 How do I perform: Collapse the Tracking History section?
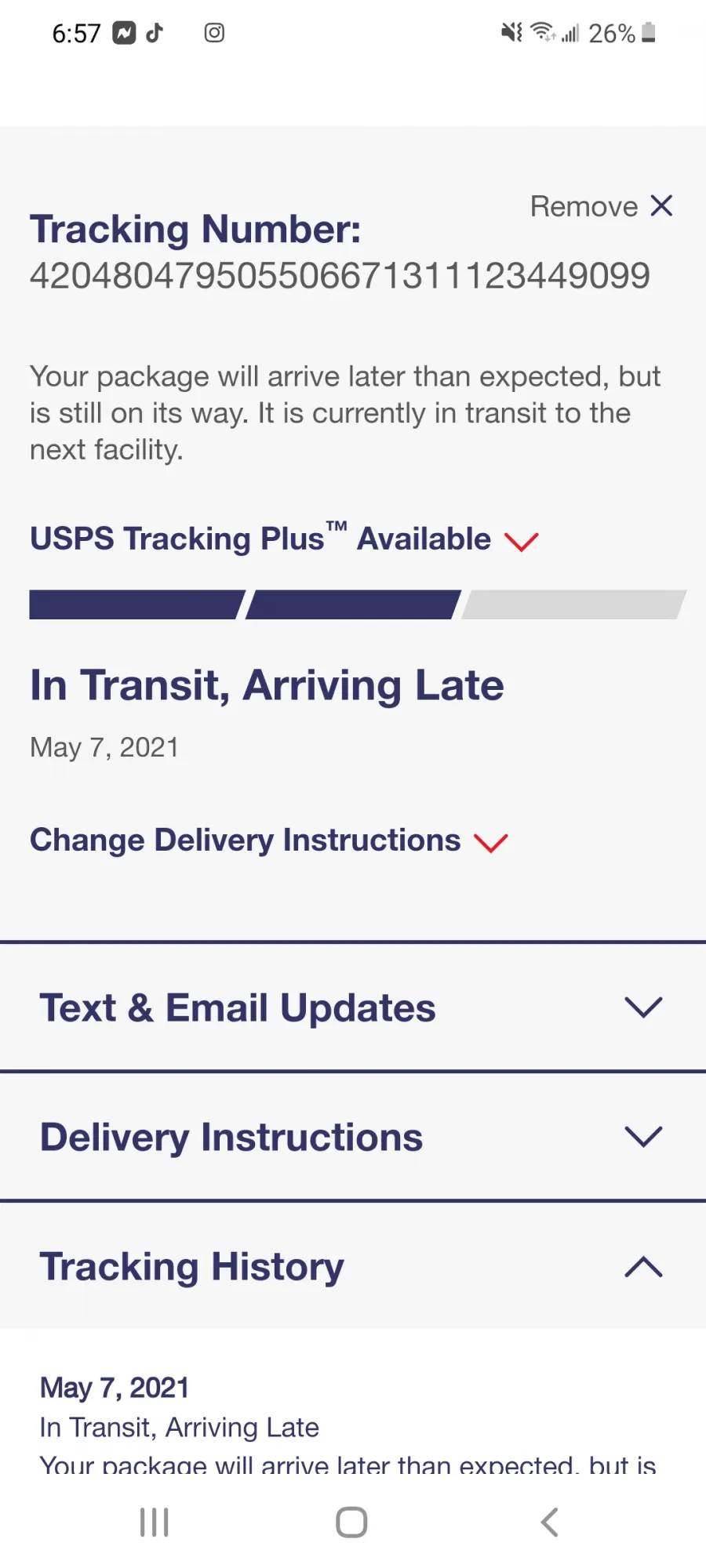pos(353,1266)
